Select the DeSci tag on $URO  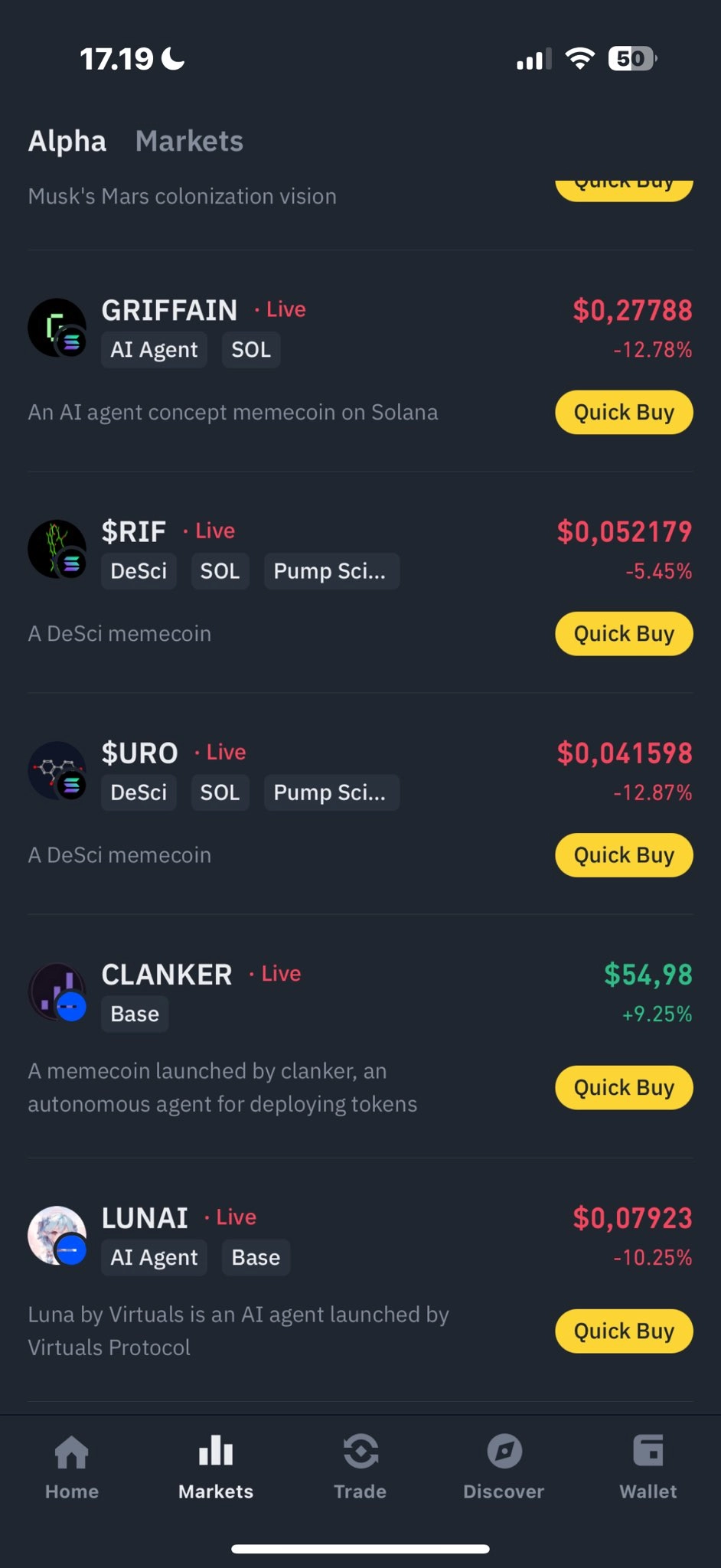(x=138, y=792)
